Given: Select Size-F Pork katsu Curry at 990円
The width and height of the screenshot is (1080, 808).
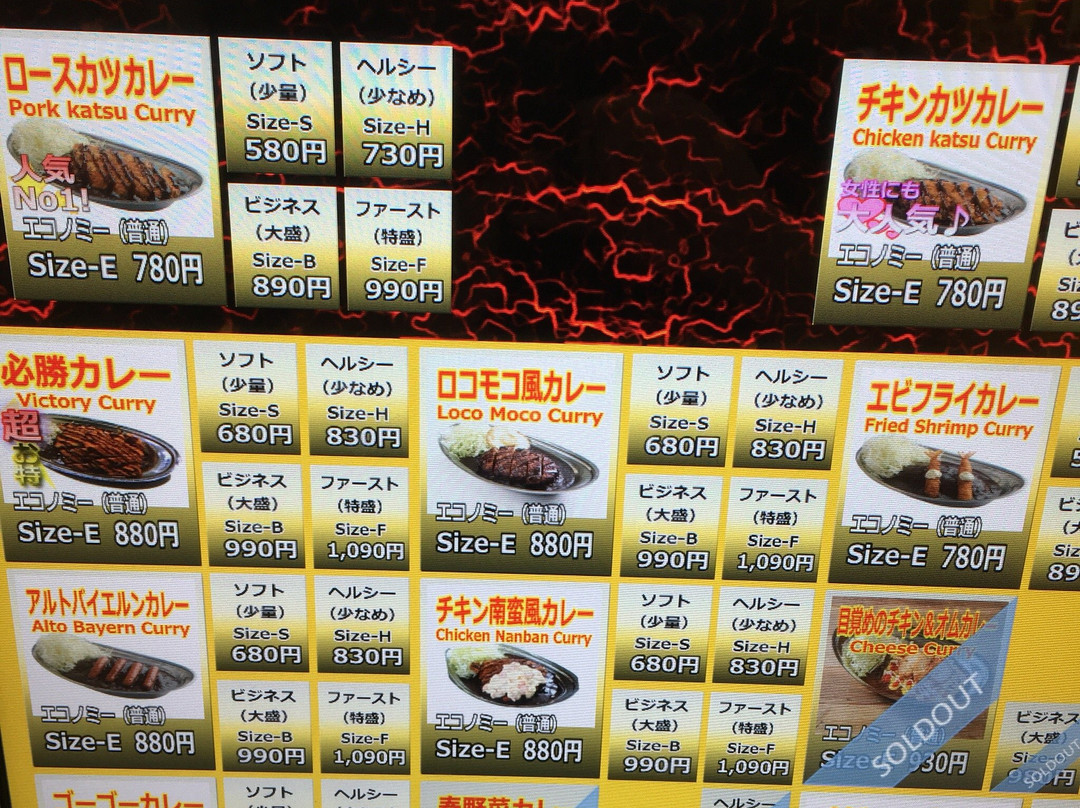Looking at the screenshot, I should (x=398, y=250).
